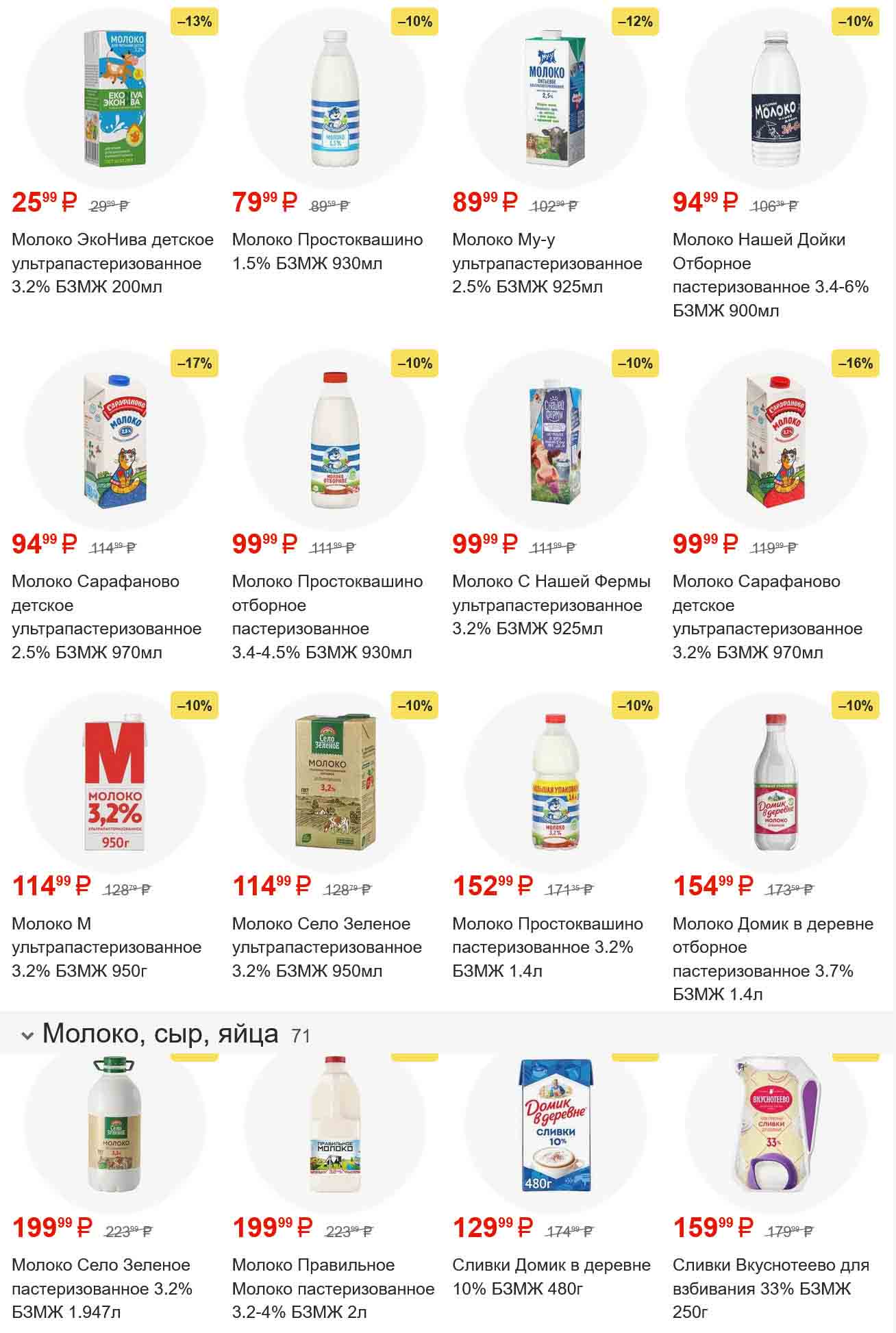Open Сливки Домик в деревне 10% 480г
Screen dimensions: 896x1333
point(556,1130)
